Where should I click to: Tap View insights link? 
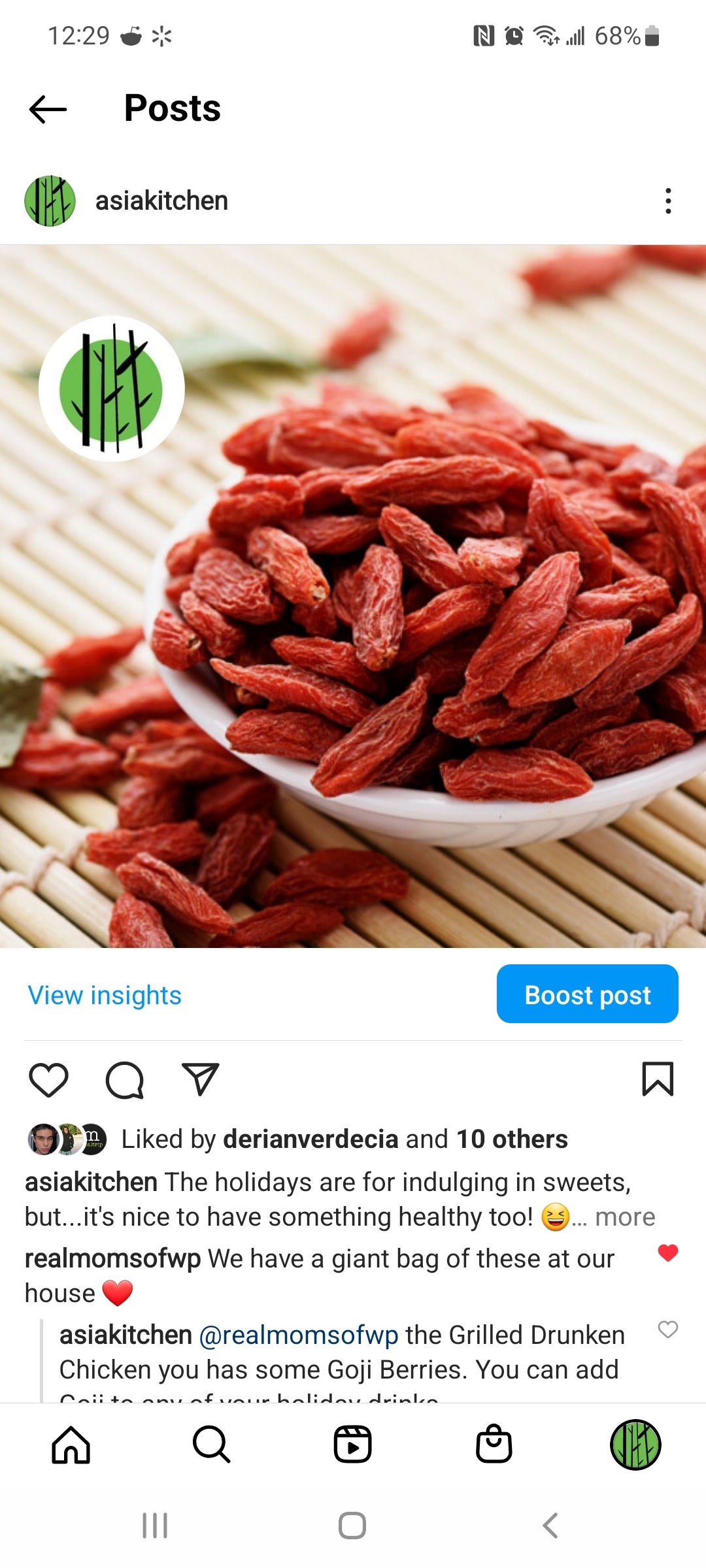105,995
